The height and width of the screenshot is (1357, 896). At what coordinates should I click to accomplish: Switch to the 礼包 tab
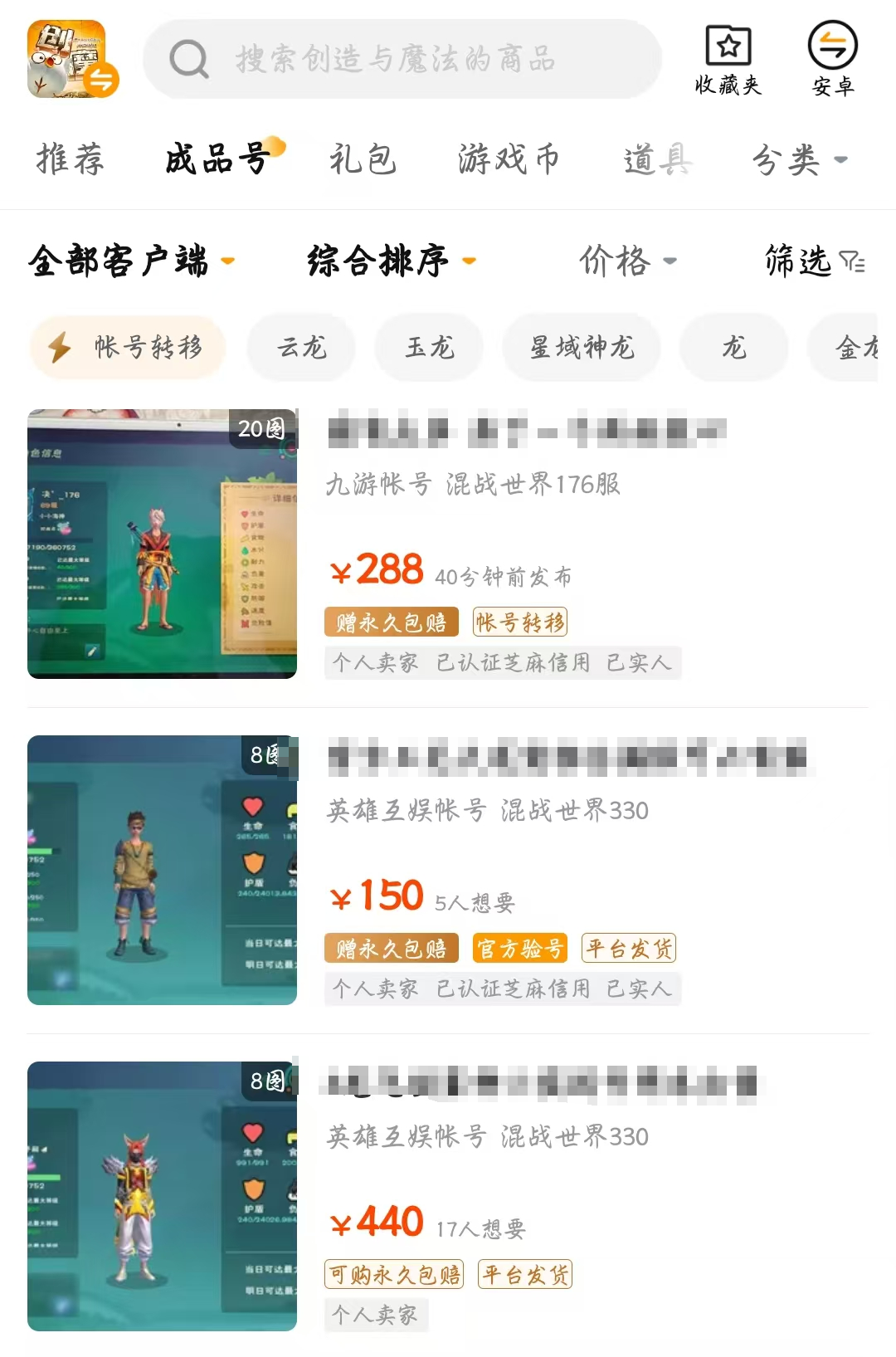point(363,159)
